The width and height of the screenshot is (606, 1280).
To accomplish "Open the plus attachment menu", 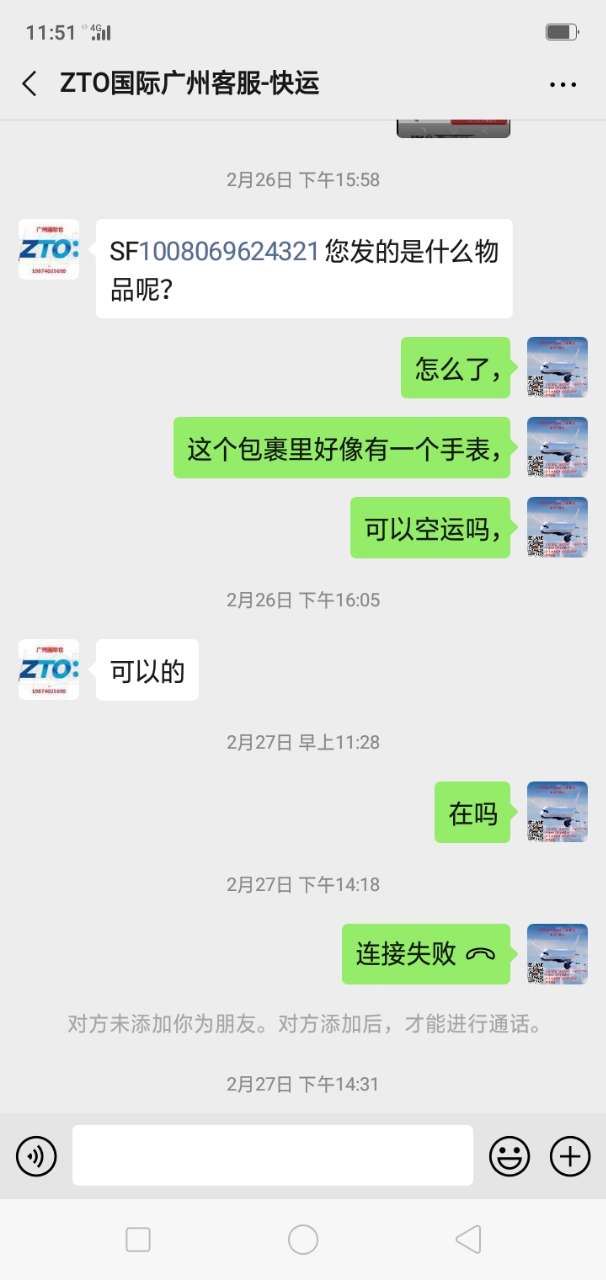I will point(570,1157).
